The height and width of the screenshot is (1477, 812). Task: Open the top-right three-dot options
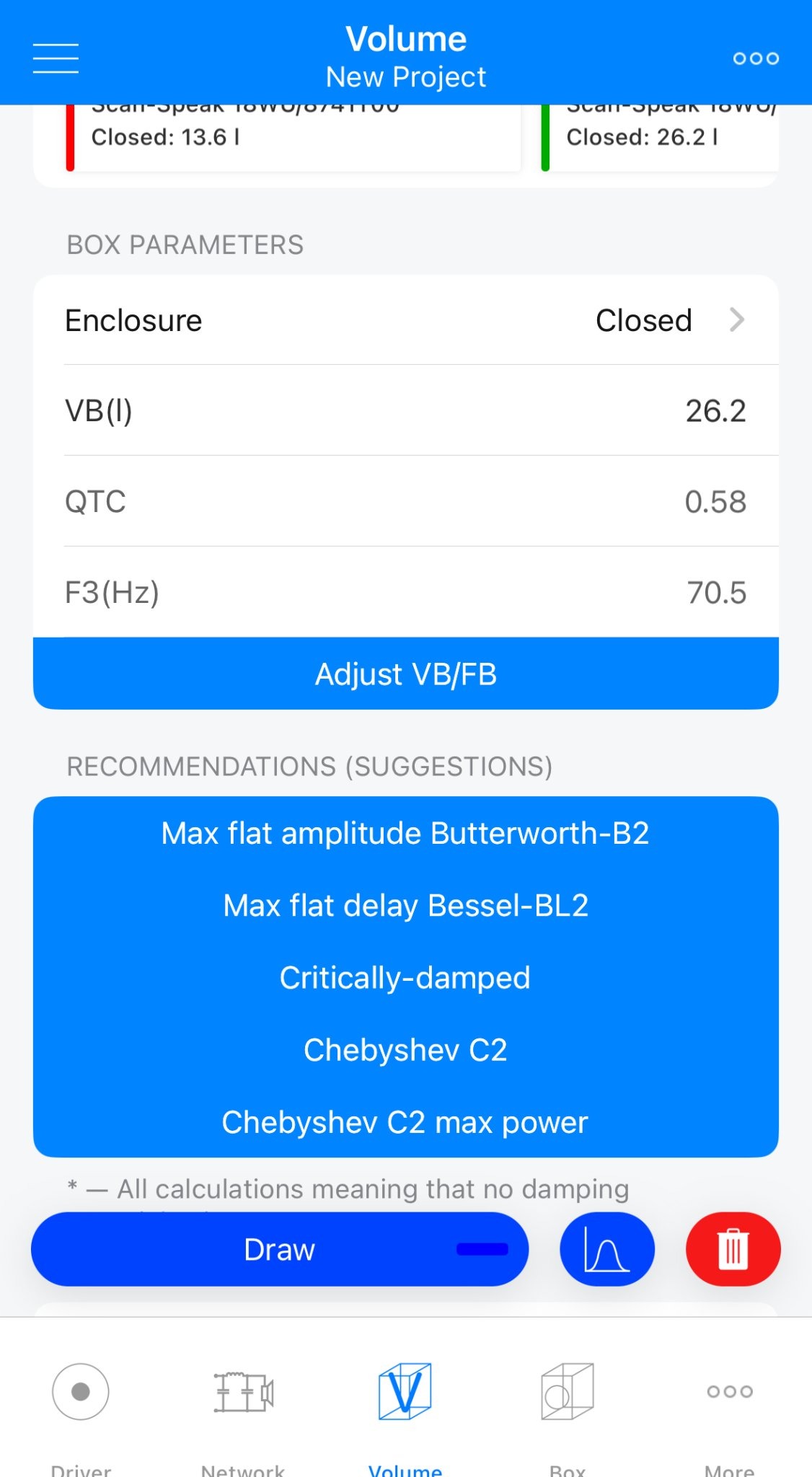point(756,58)
